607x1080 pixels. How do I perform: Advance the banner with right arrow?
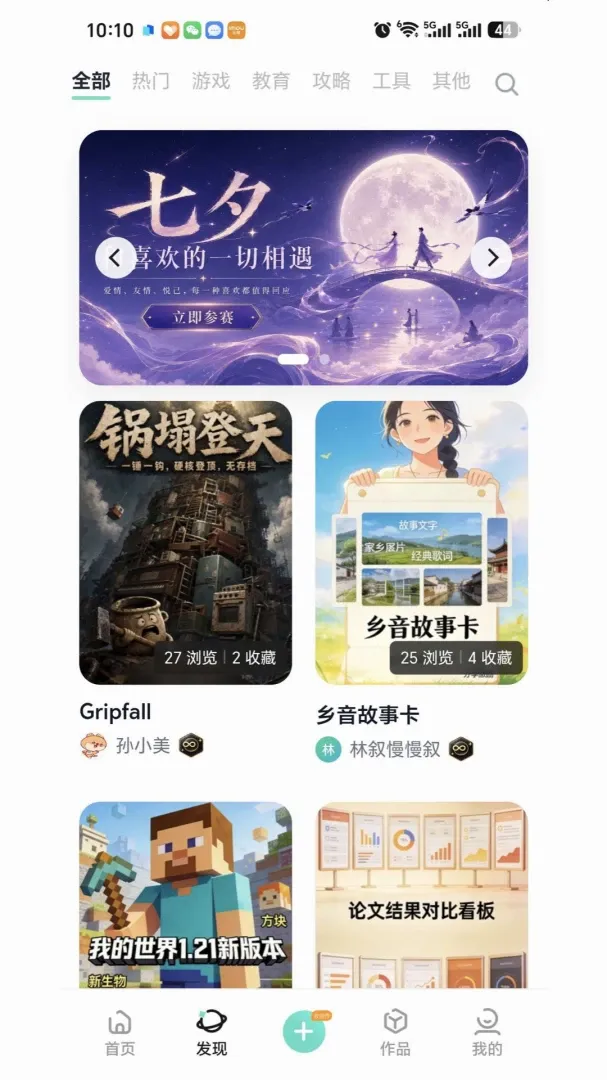tap(491, 258)
